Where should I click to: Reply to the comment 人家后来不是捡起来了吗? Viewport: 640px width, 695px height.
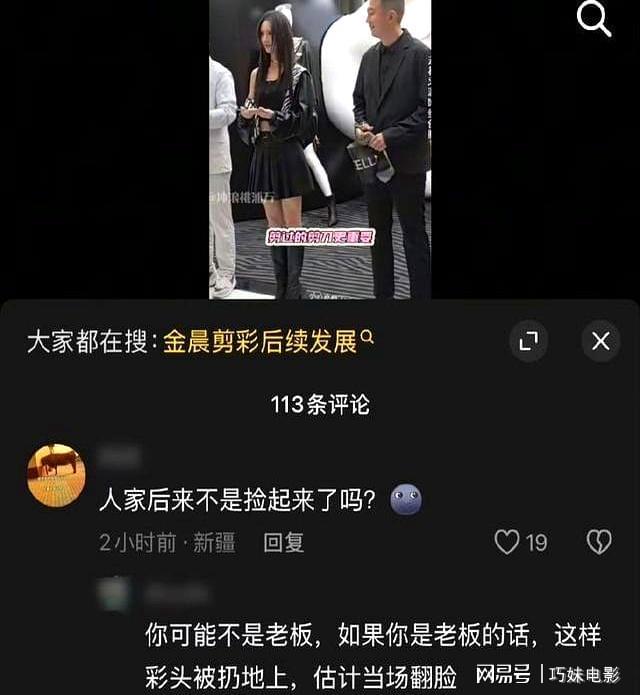283,542
